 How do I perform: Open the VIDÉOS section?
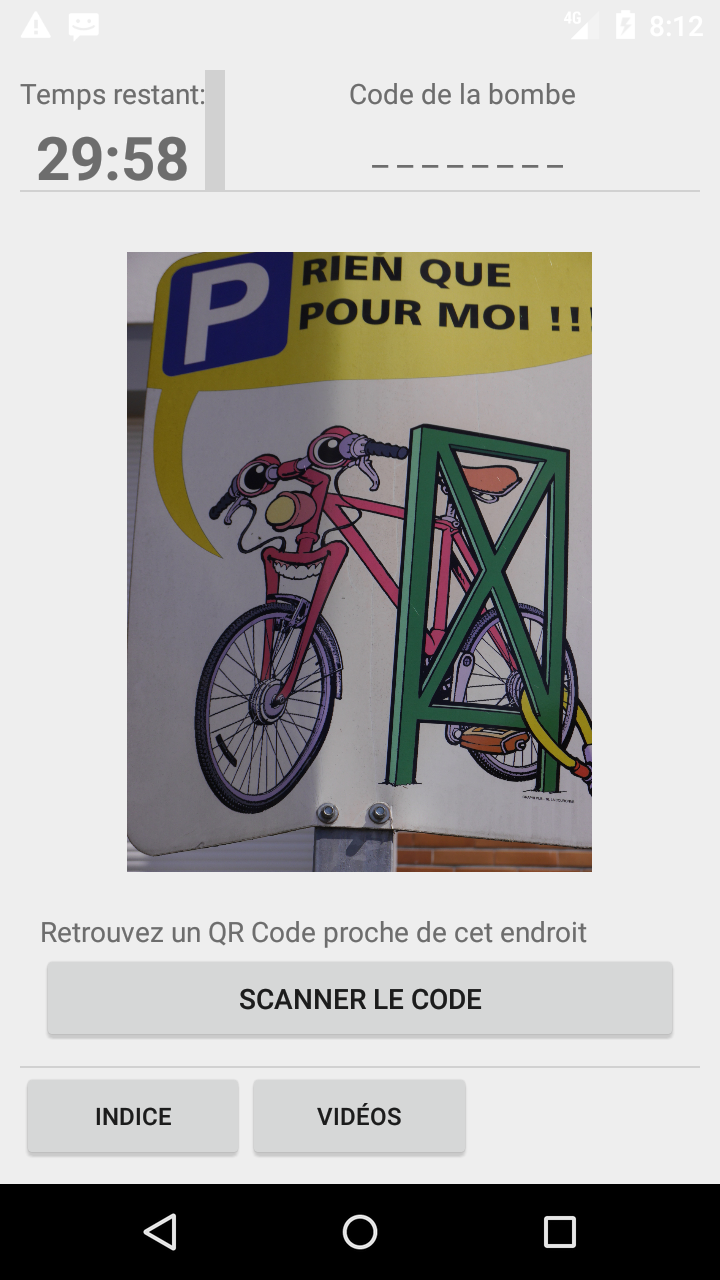pos(359,1116)
